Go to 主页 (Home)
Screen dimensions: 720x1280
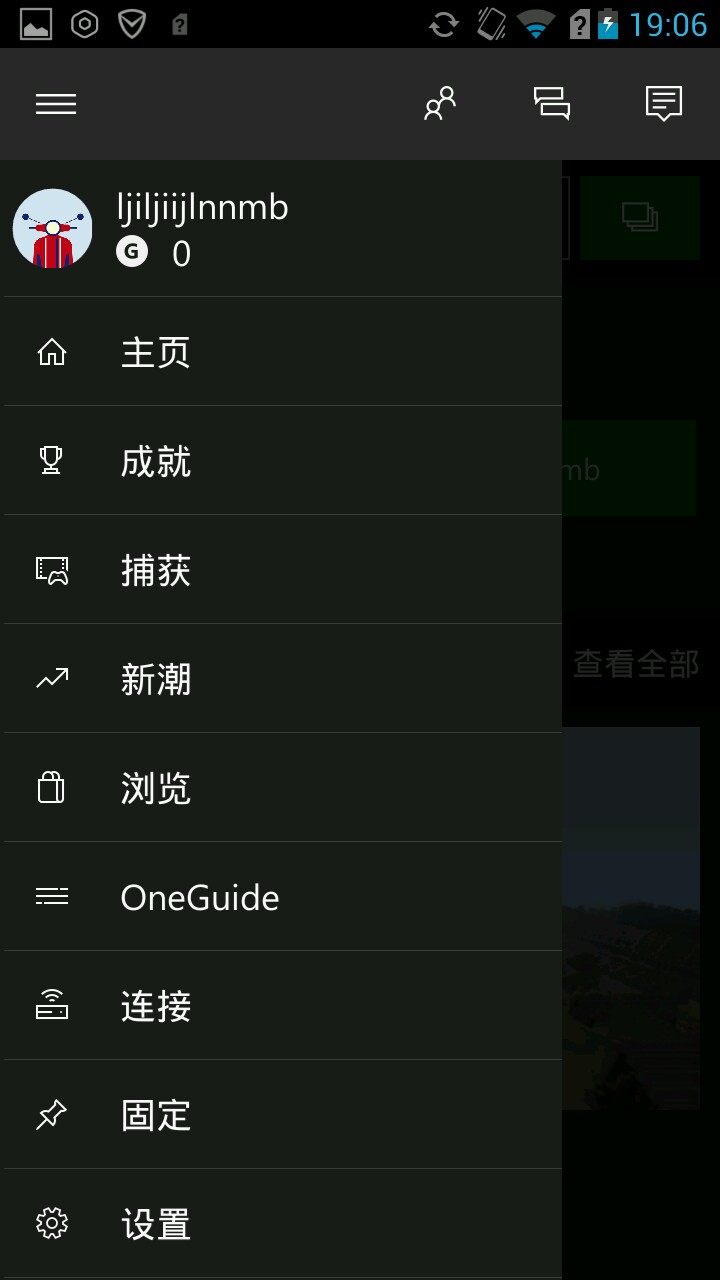tap(155, 352)
